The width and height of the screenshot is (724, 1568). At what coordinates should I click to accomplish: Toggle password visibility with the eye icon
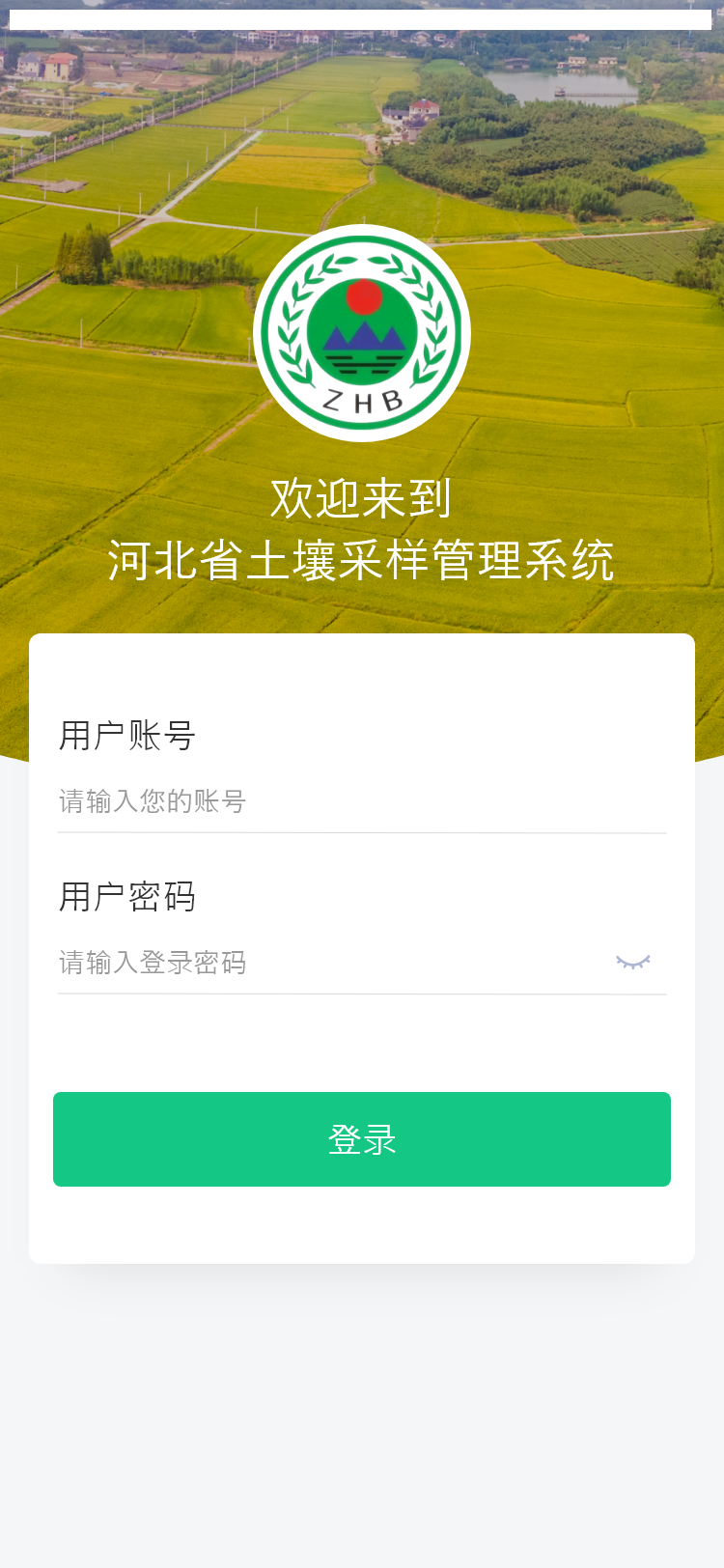(x=633, y=962)
